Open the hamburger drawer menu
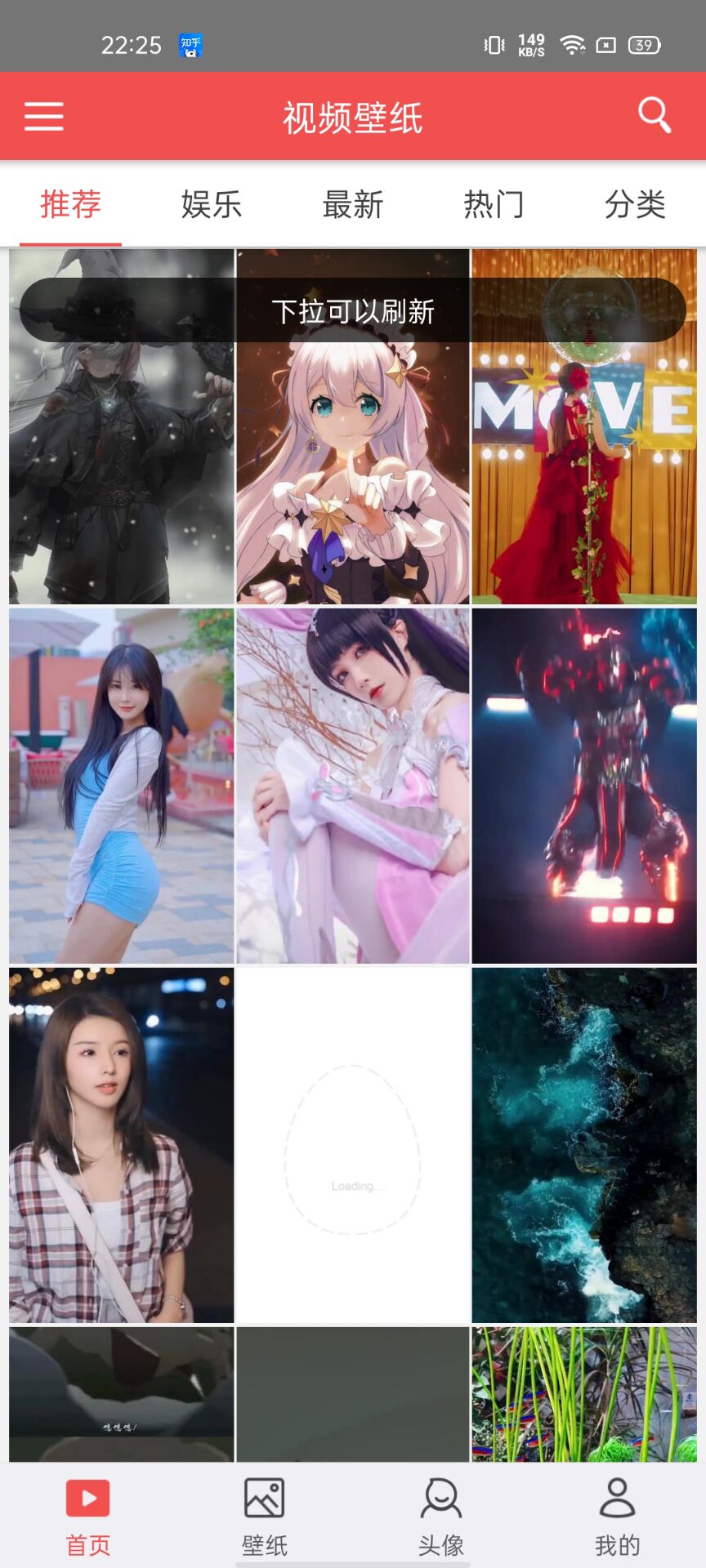The image size is (706, 1568). point(44,116)
